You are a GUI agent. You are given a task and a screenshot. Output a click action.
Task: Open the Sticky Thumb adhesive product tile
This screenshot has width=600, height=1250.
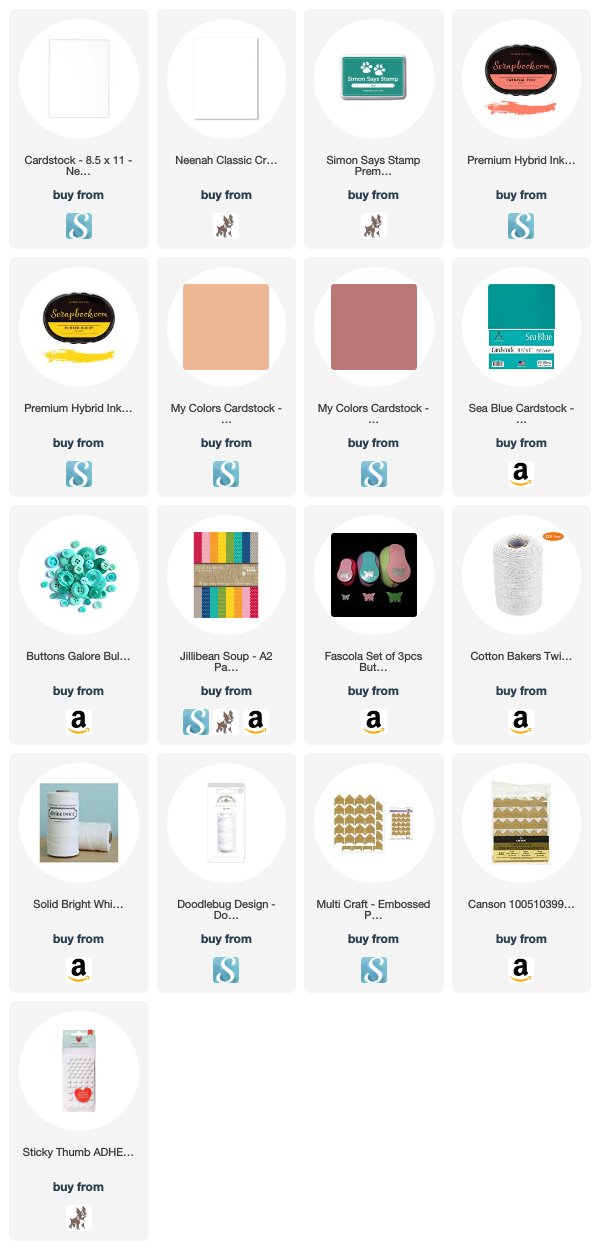78,1121
